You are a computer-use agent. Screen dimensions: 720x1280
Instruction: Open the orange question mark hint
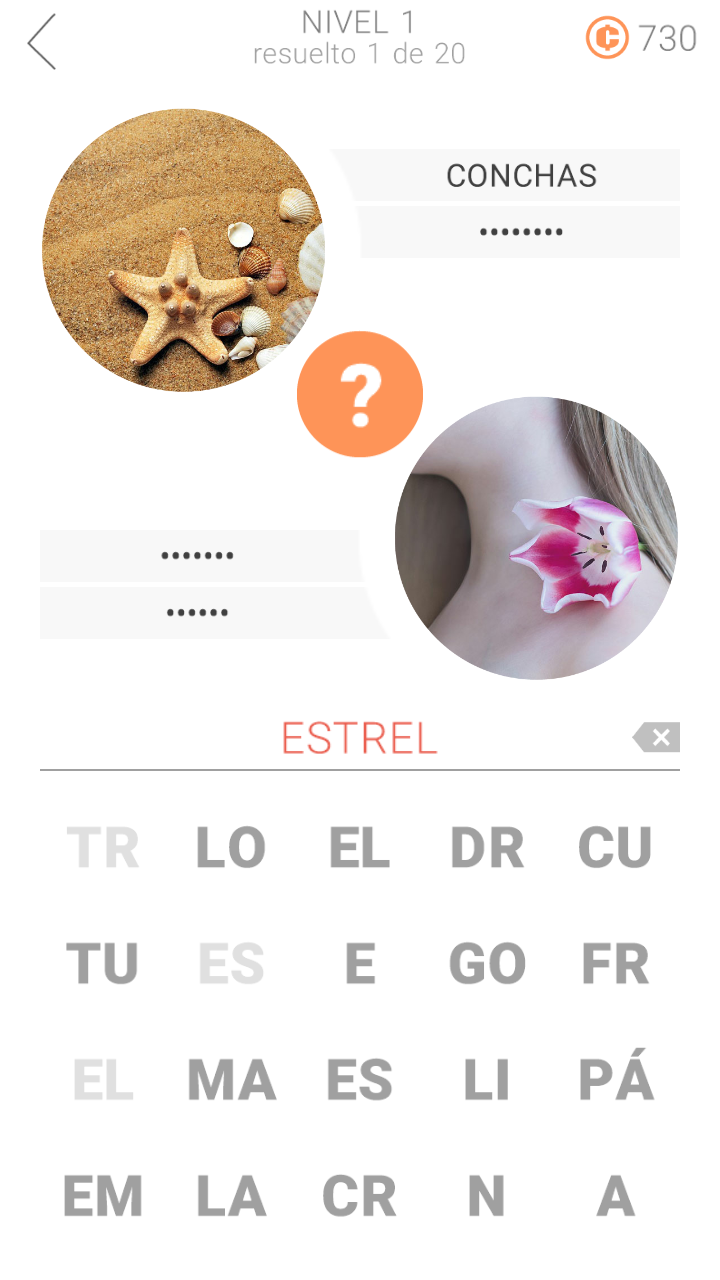[x=360, y=394]
